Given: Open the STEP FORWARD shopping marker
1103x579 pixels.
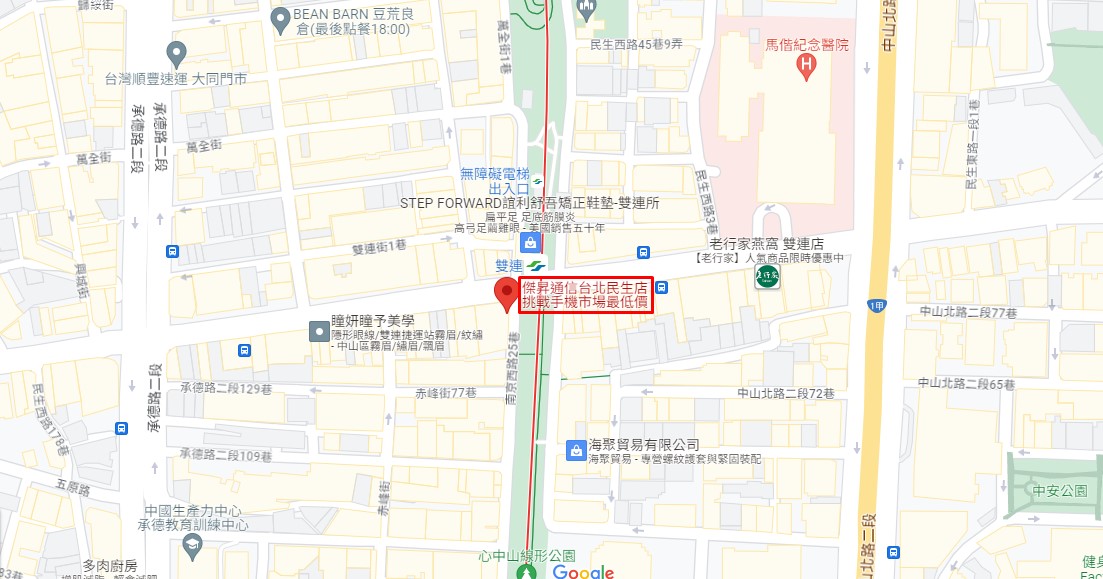Looking at the screenshot, I should pyautogui.click(x=529, y=243).
